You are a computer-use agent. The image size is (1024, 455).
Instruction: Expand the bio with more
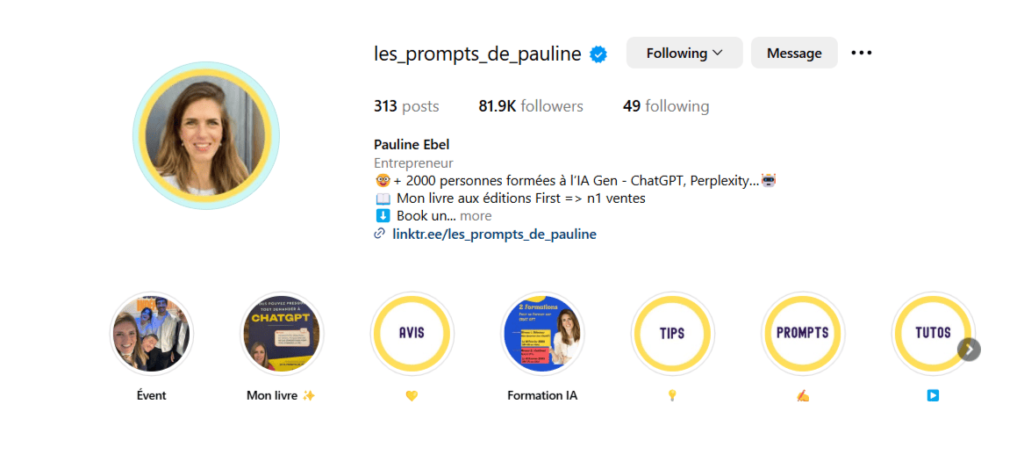(476, 216)
